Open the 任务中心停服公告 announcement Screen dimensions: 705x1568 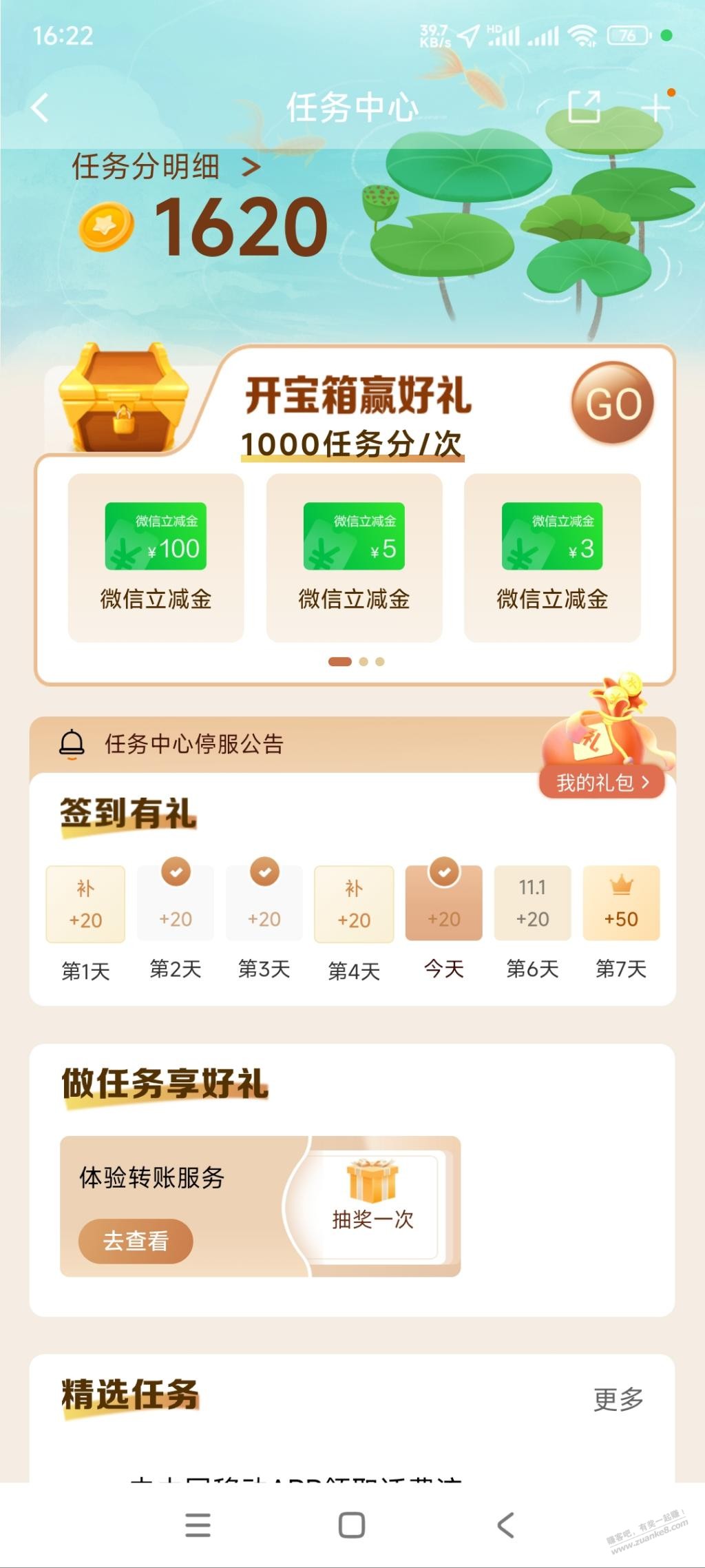click(x=194, y=744)
